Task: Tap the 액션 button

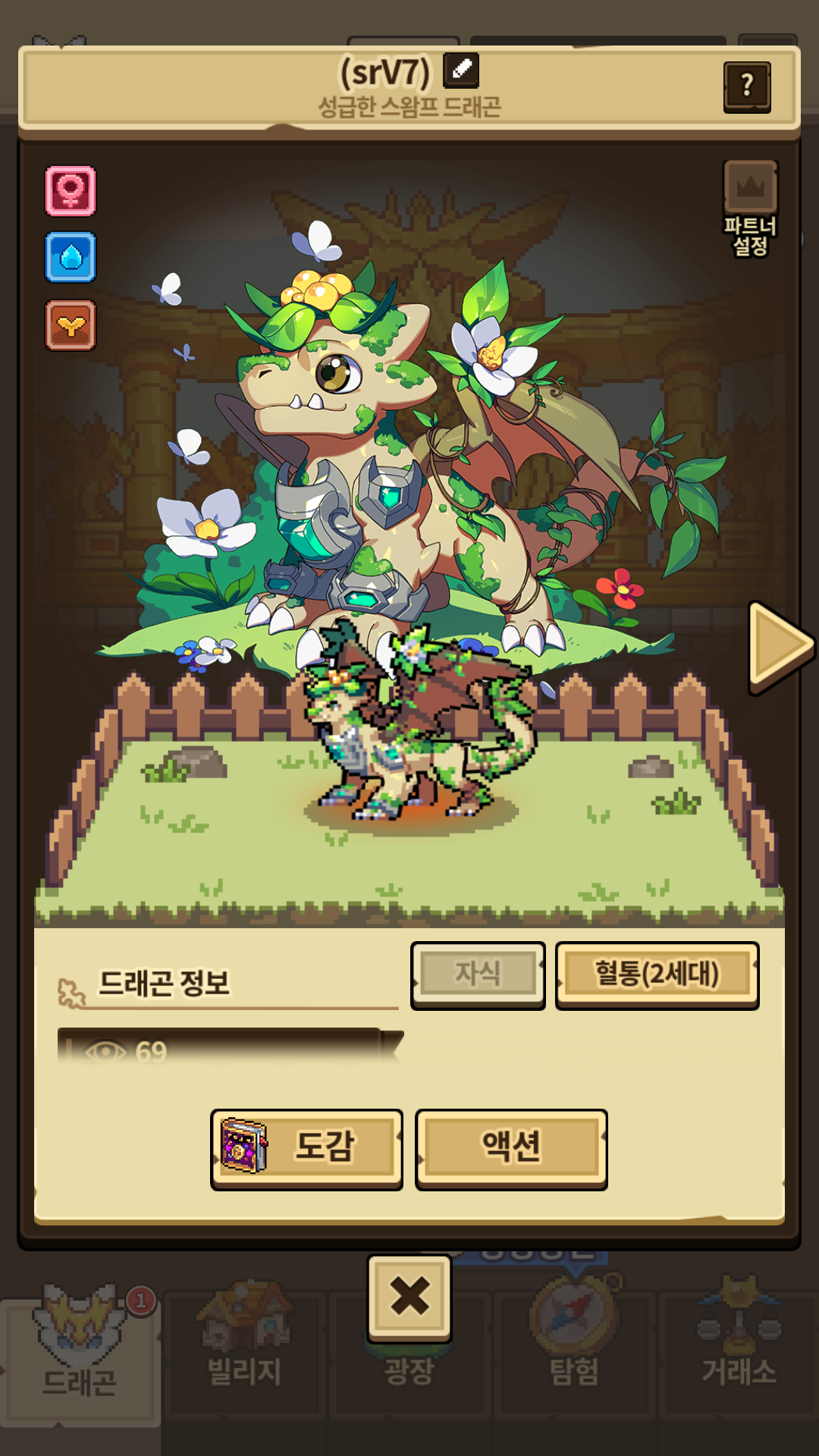Action: click(511, 1148)
